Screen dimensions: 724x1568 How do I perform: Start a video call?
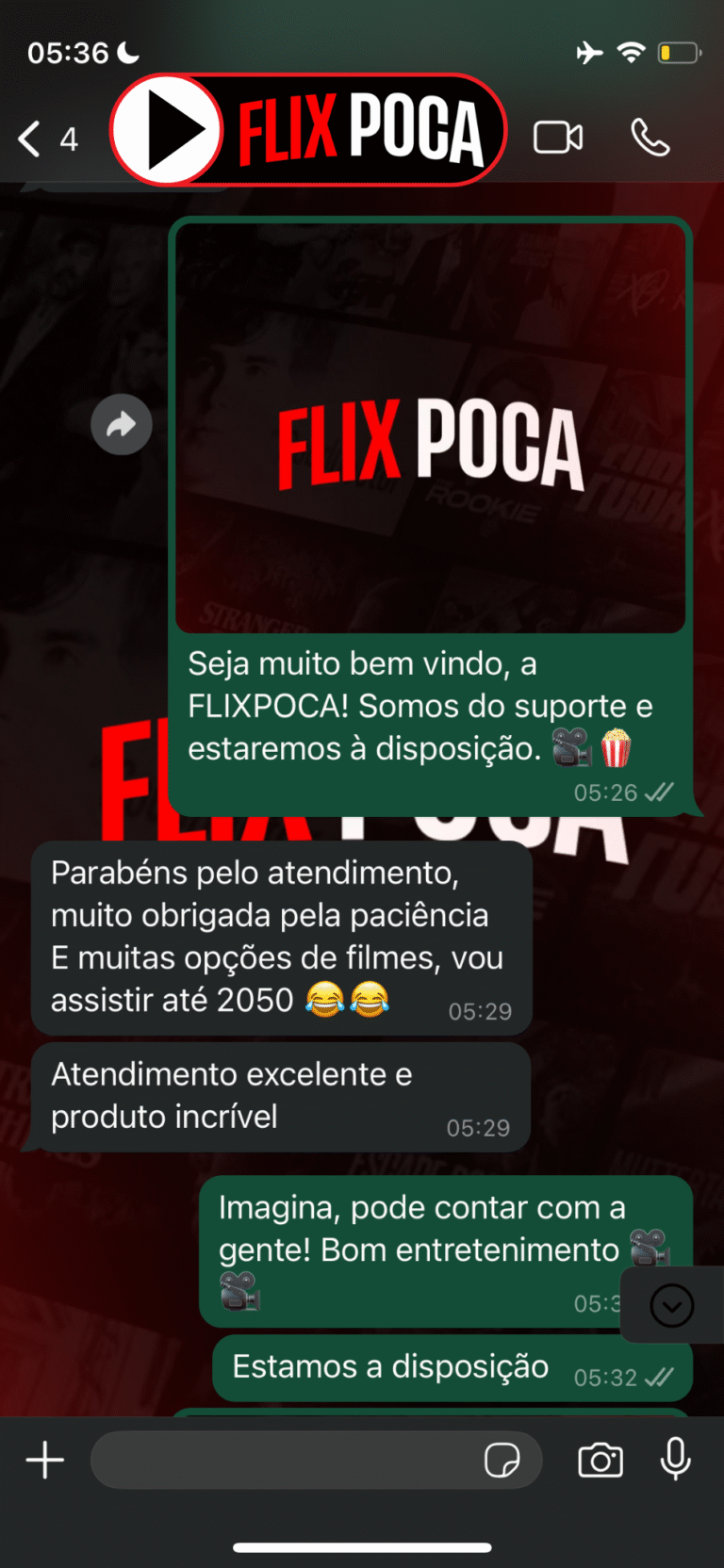pos(558,139)
